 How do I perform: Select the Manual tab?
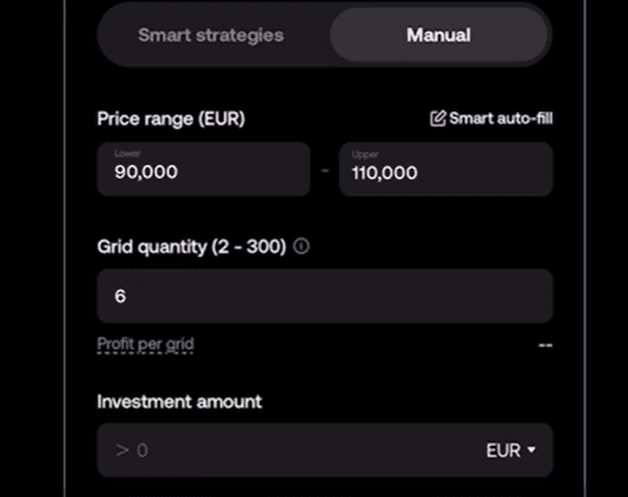tap(438, 35)
